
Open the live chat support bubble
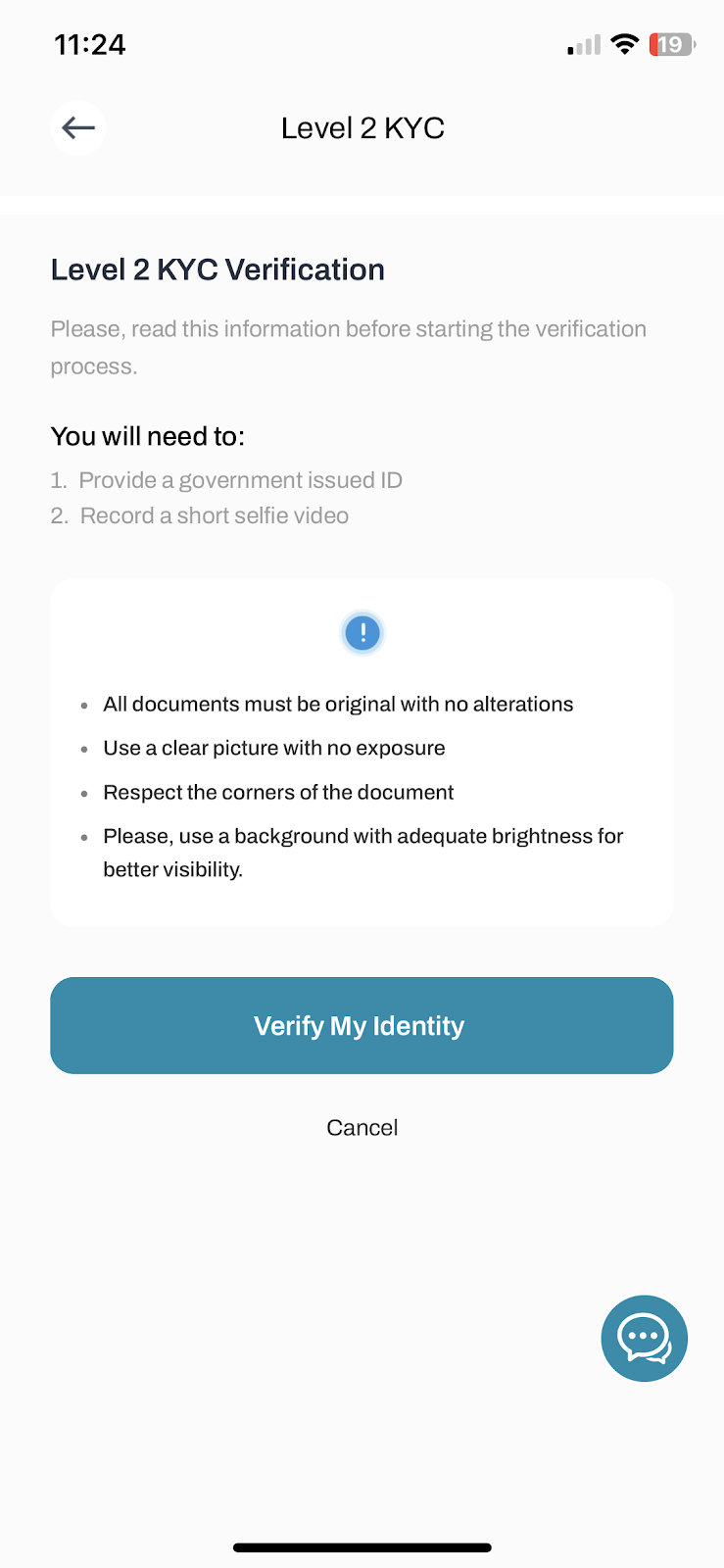645,1339
